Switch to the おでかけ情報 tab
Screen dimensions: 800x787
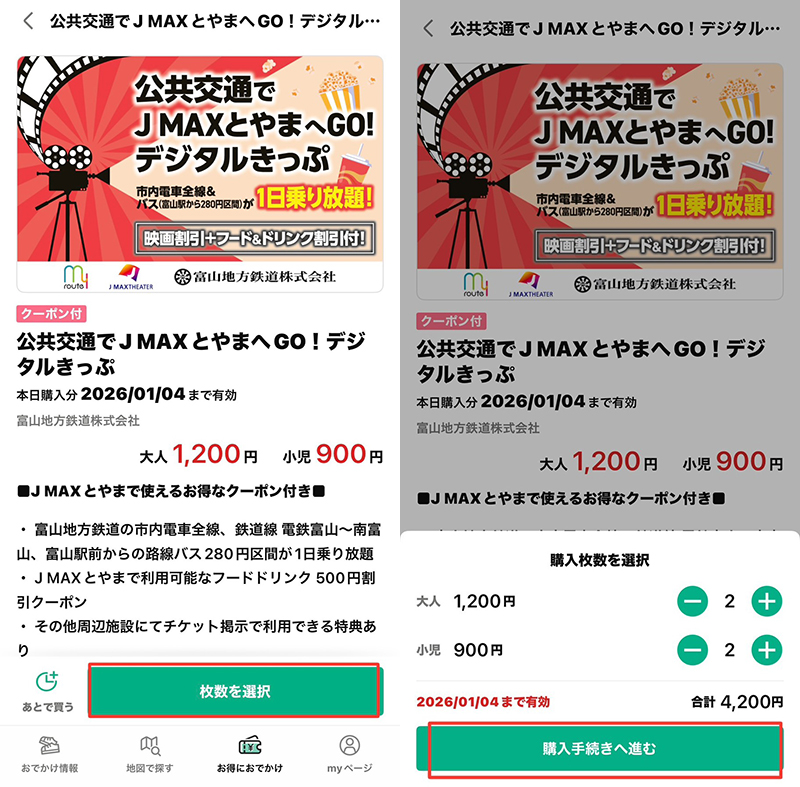48,754
